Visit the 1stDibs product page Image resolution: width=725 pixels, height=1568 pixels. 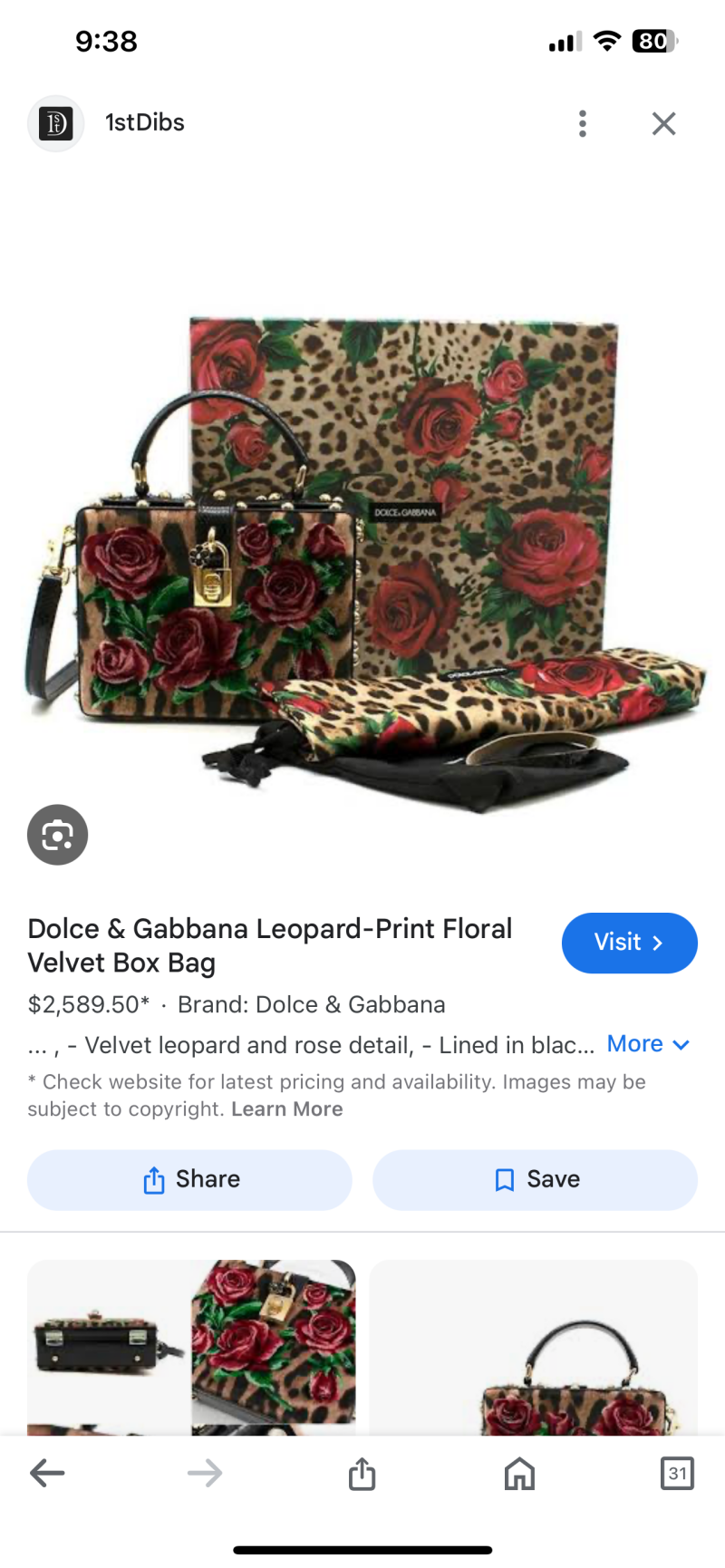629,943
